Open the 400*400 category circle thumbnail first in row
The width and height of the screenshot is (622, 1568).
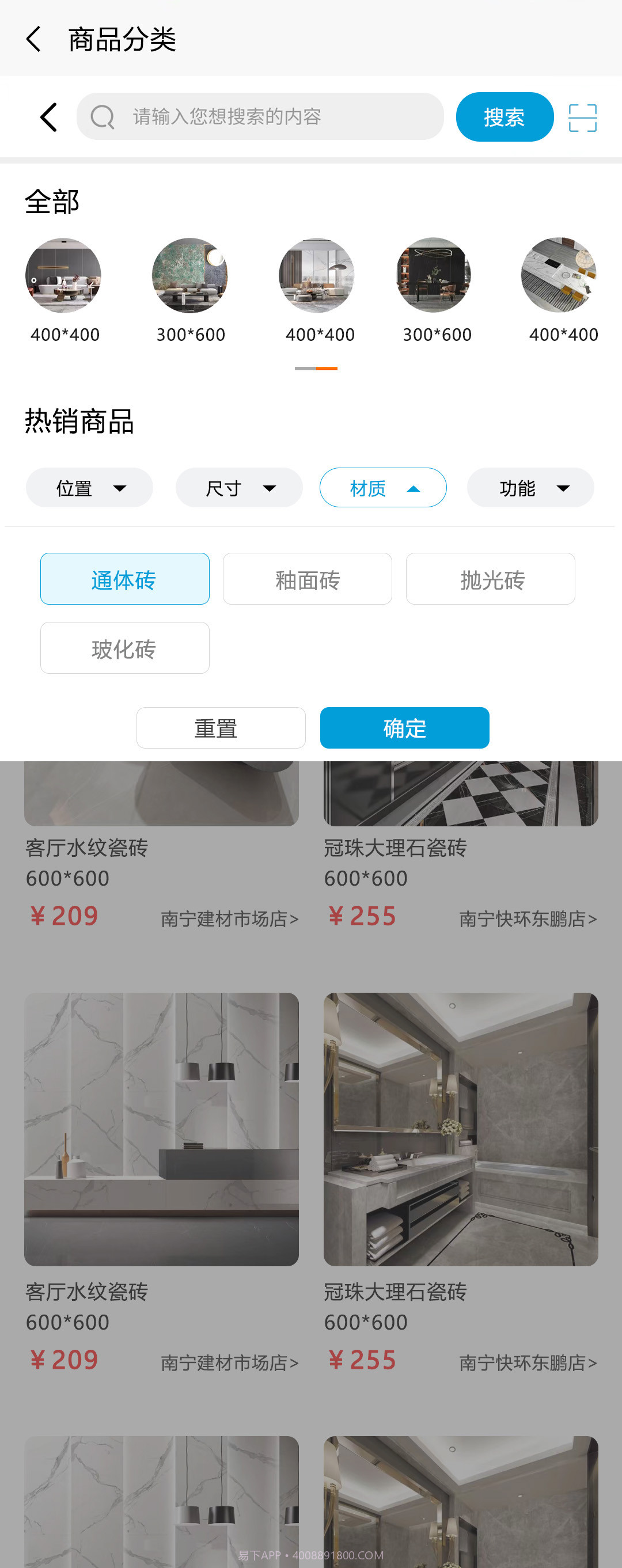pyautogui.click(x=64, y=276)
